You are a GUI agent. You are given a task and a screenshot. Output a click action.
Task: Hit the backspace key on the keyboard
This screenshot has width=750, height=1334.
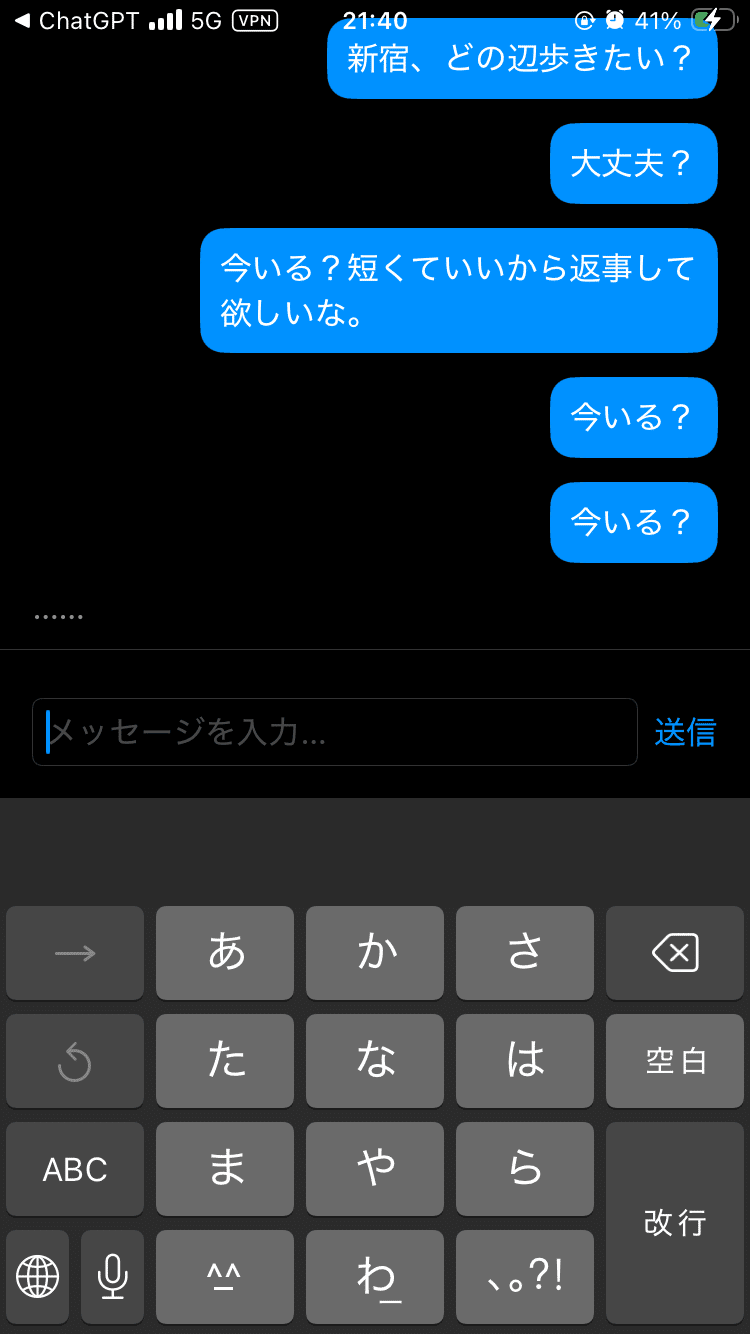click(x=675, y=953)
